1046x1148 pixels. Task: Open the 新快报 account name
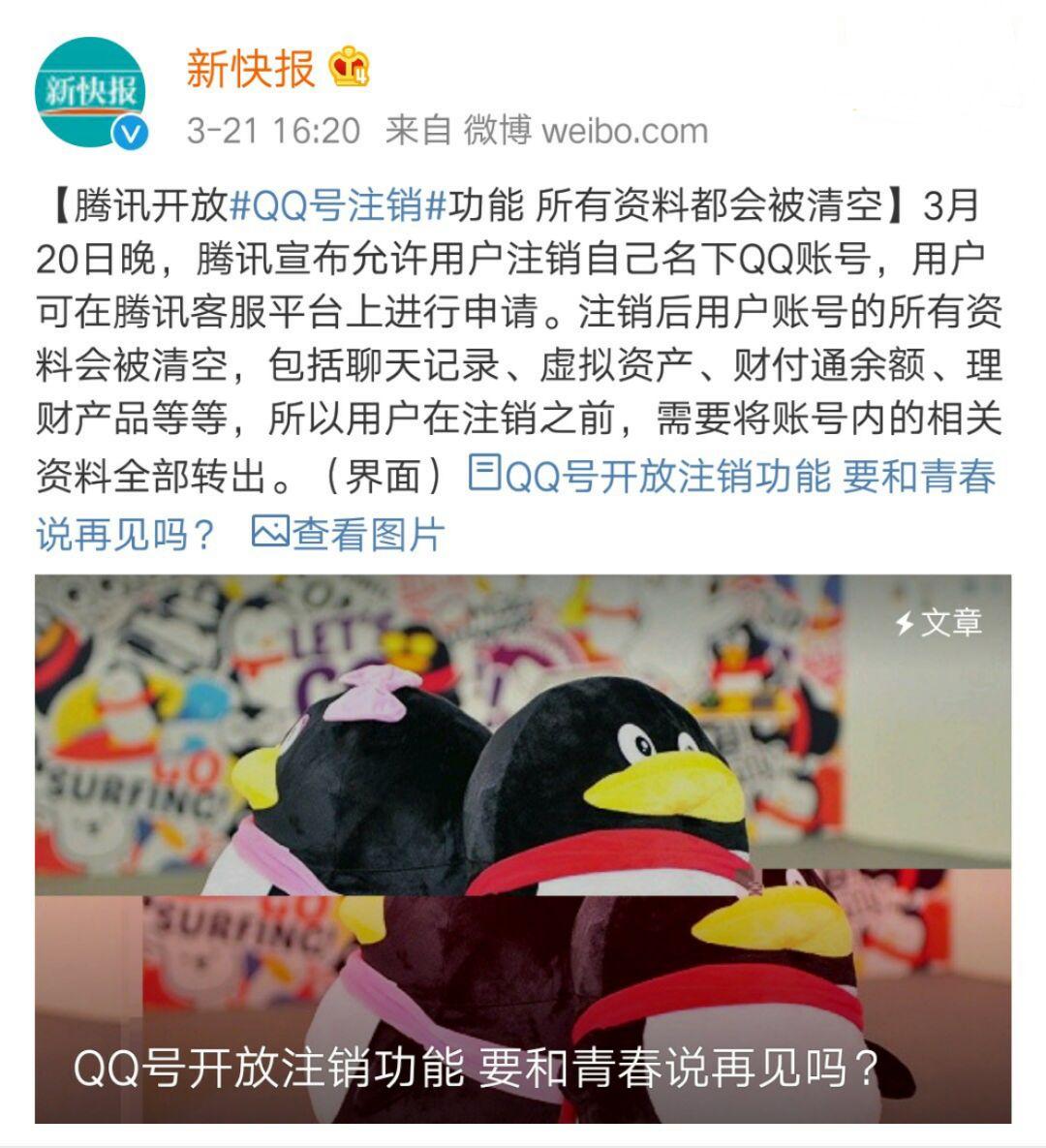coord(250,70)
